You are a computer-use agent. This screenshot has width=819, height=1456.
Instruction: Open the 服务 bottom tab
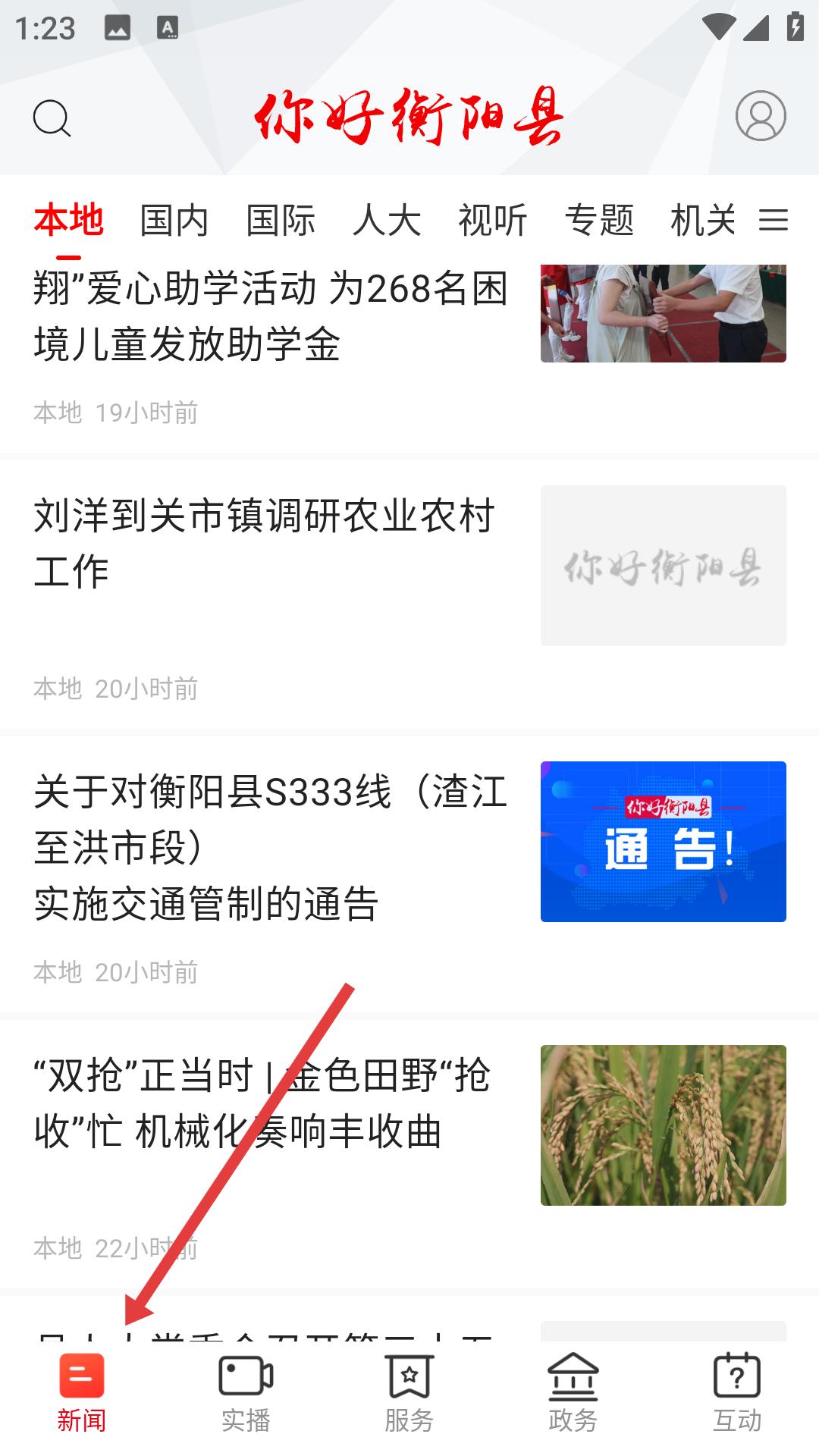409,1394
